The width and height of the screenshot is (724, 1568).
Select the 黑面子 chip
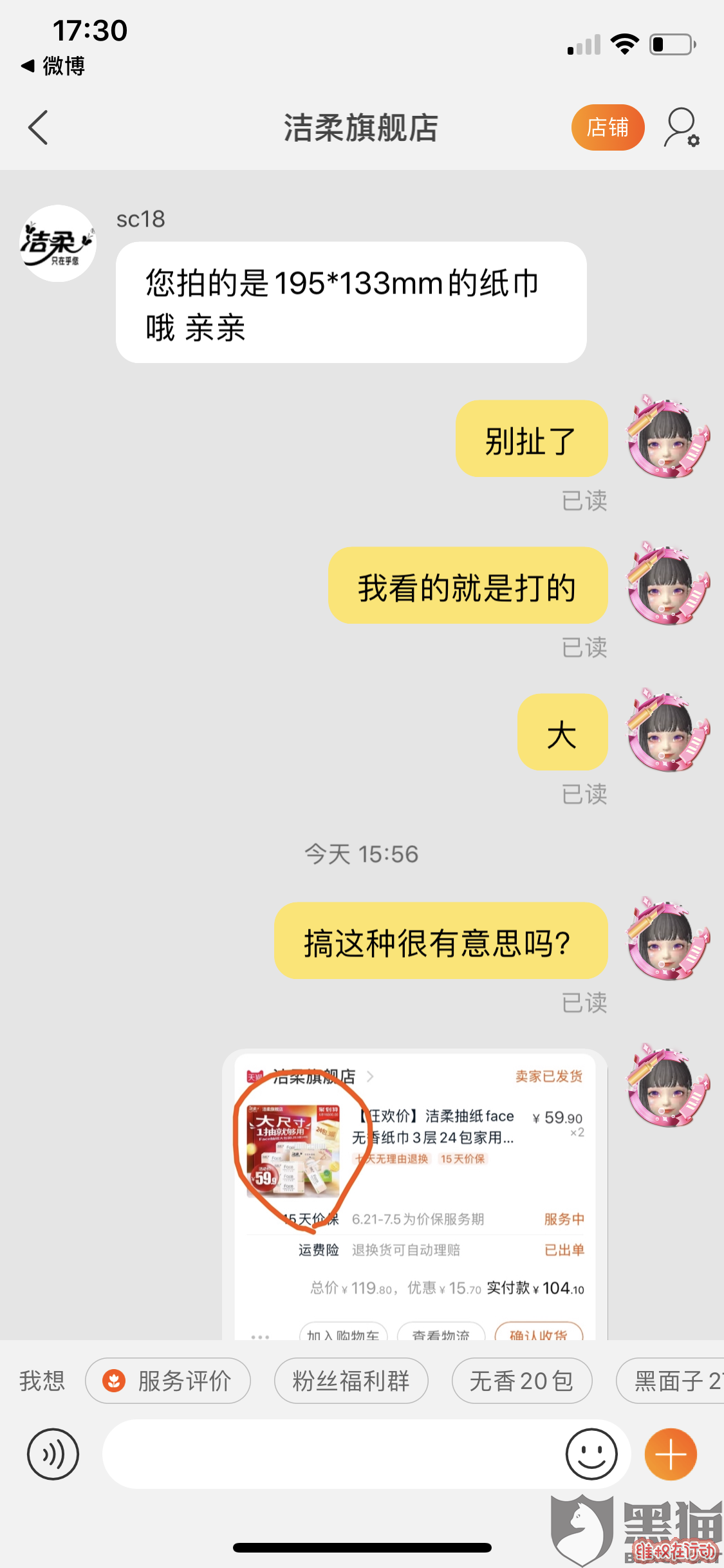point(673,1381)
